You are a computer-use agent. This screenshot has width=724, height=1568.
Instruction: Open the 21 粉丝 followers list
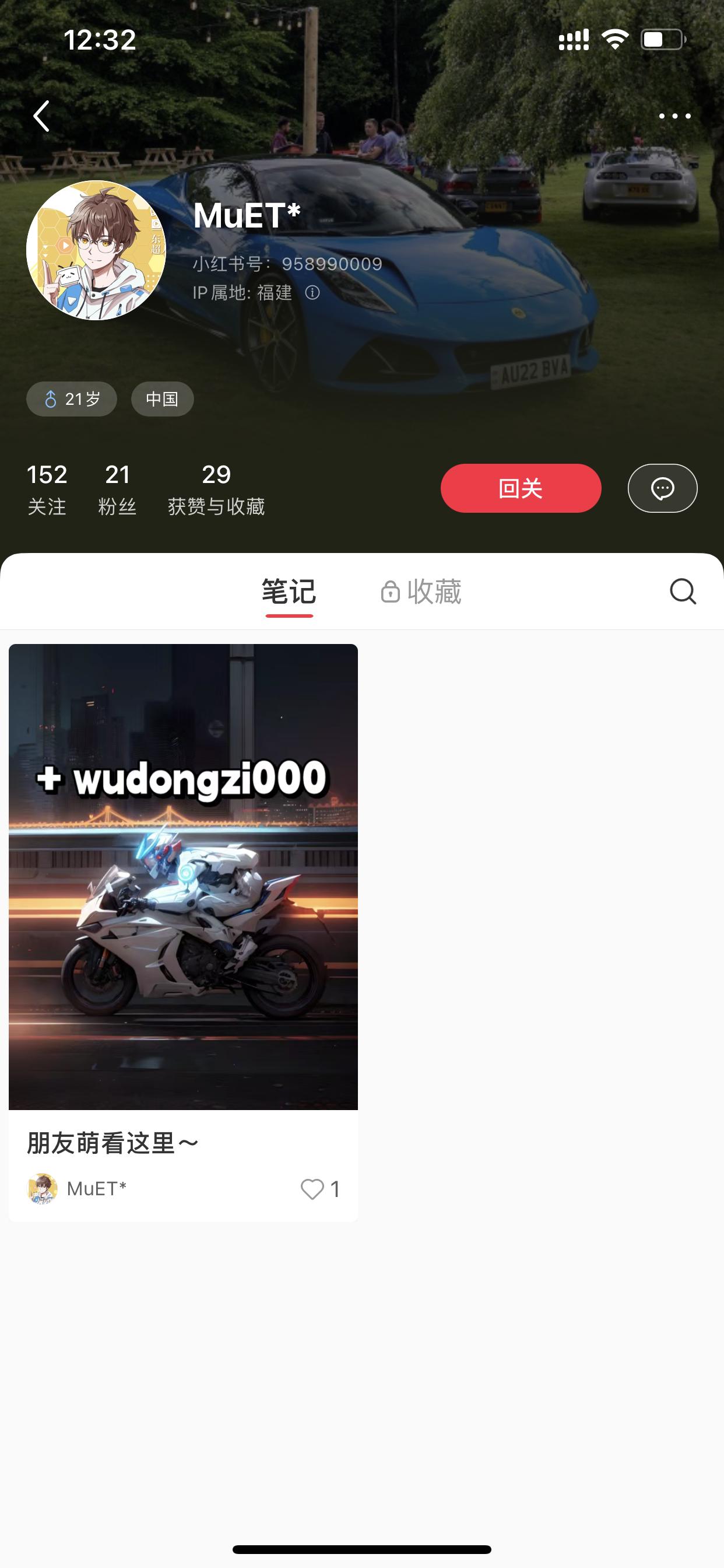coord(118,487)
